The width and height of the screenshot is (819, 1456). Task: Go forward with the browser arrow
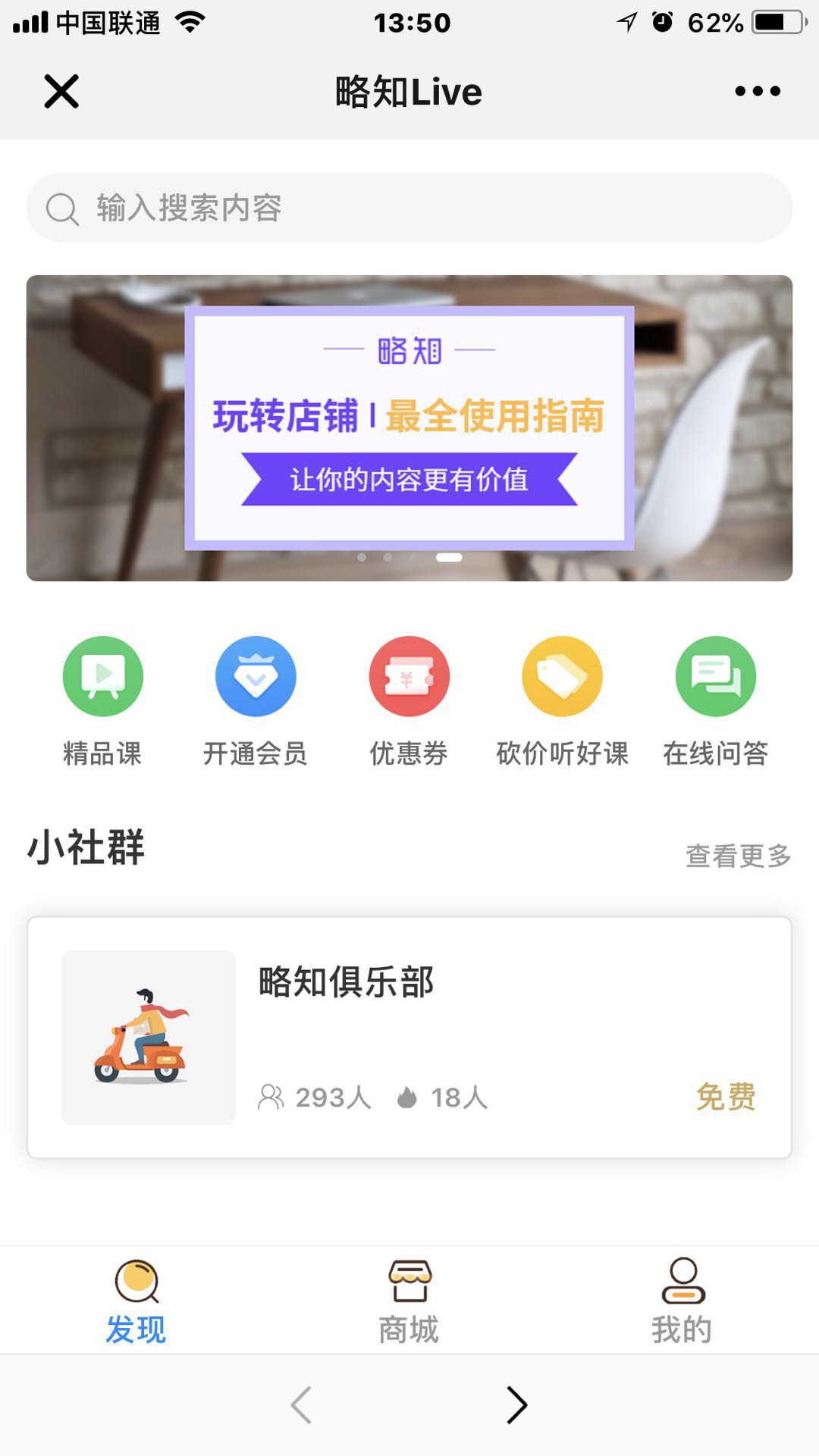click(x=516, y=1404)
